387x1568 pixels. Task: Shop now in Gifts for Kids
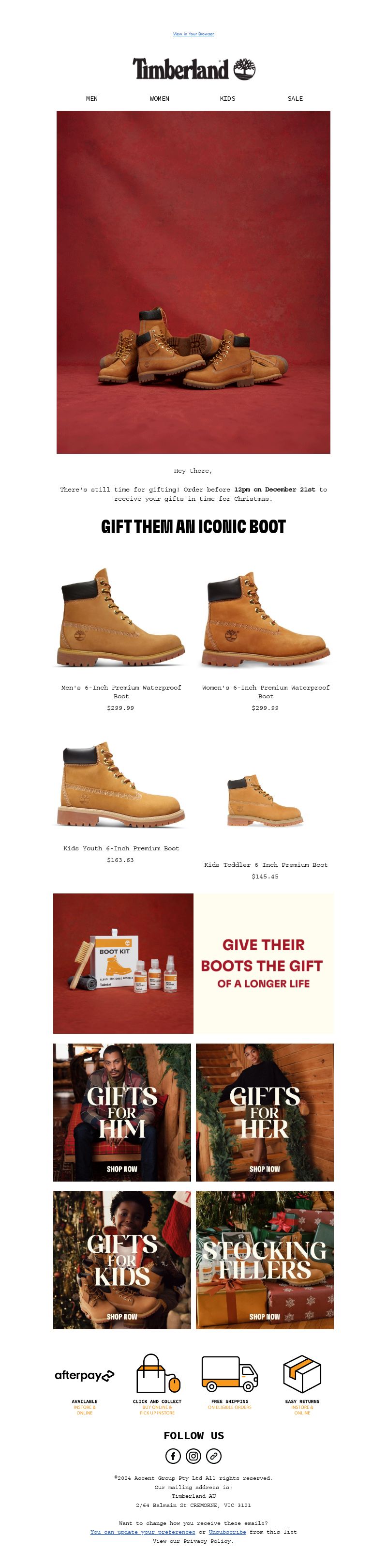122,1316
